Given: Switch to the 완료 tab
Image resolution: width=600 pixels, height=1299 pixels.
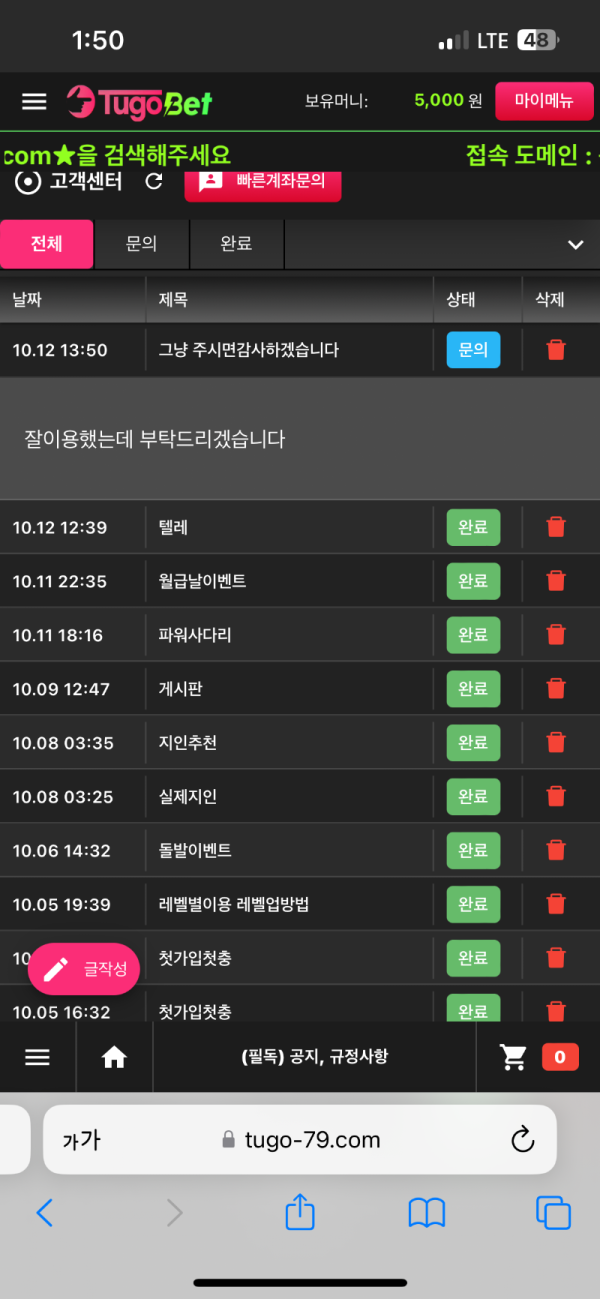Looking at the screenshot, I should pos(236,244).
